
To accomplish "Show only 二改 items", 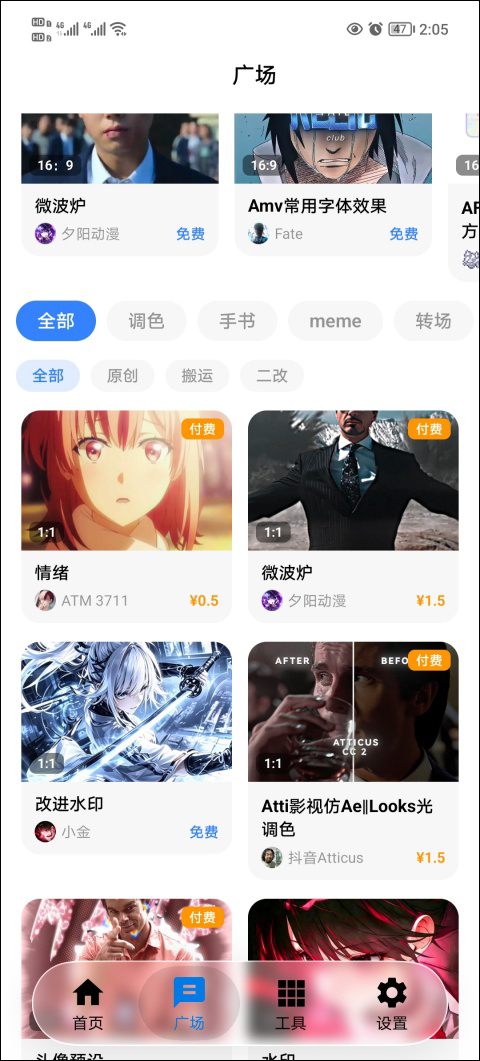I will point(271,376).
